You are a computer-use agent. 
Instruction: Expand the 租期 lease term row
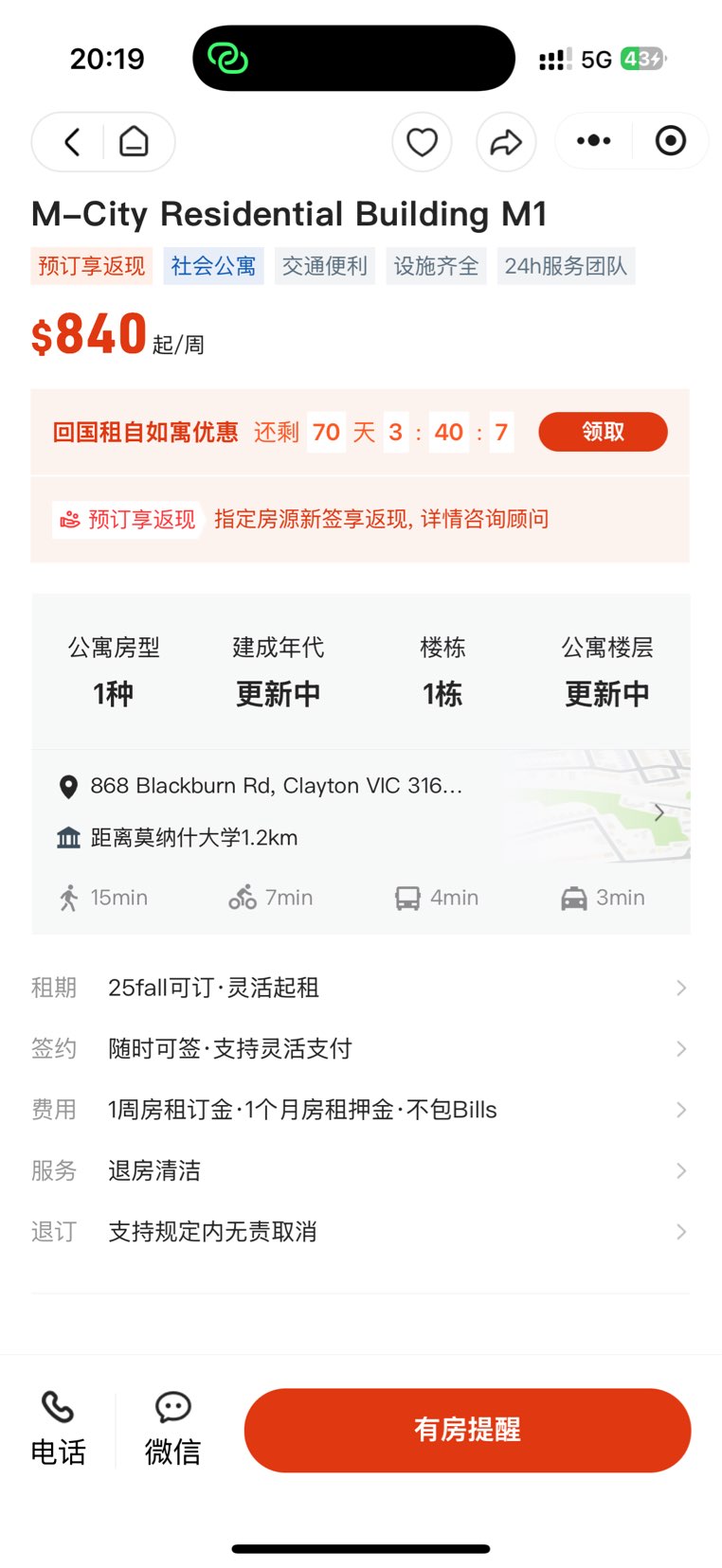(360, 988)
